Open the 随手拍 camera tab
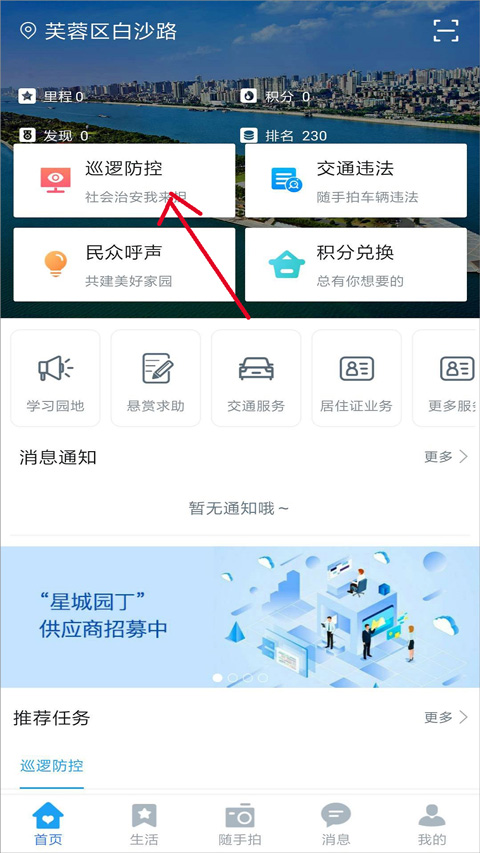 tap(240, 824)
